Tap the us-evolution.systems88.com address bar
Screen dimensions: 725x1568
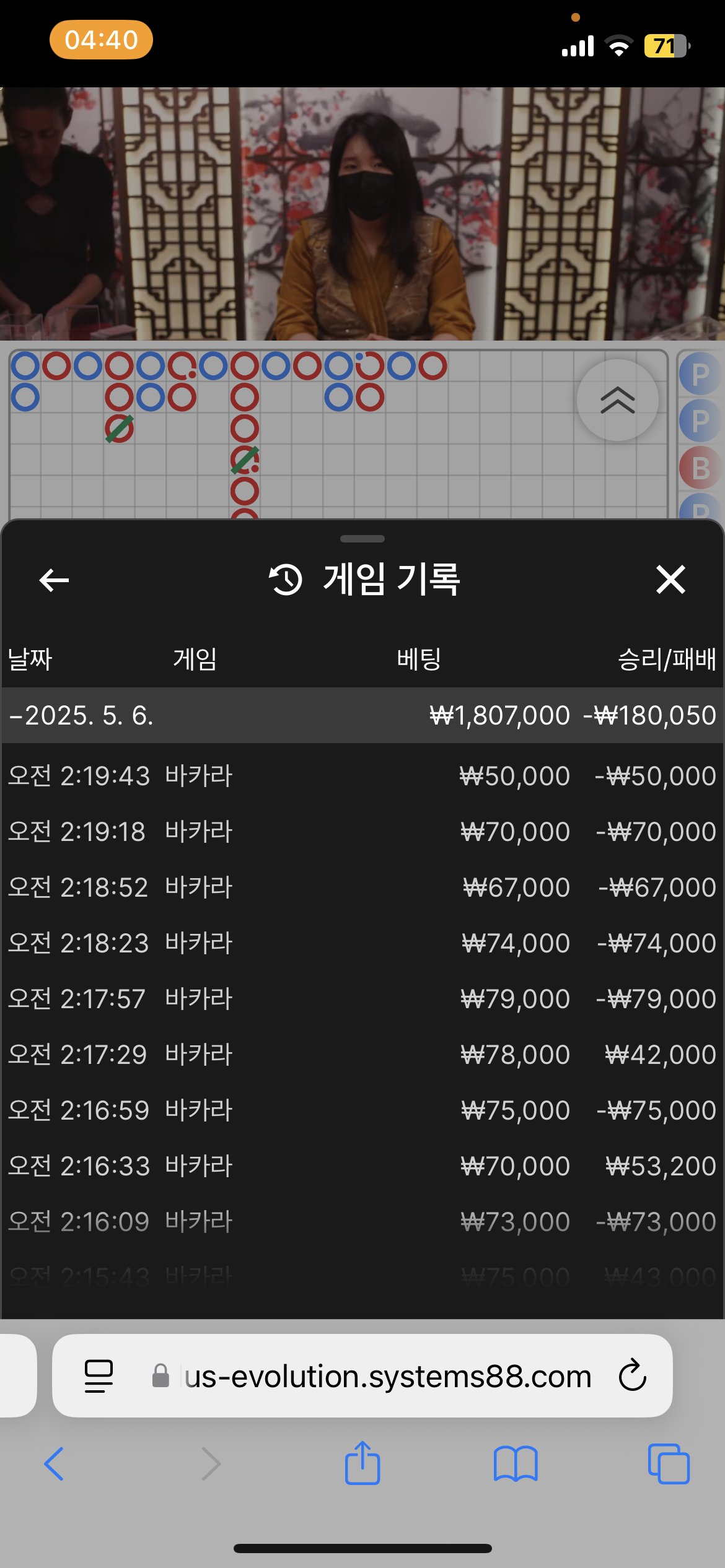387,1376
